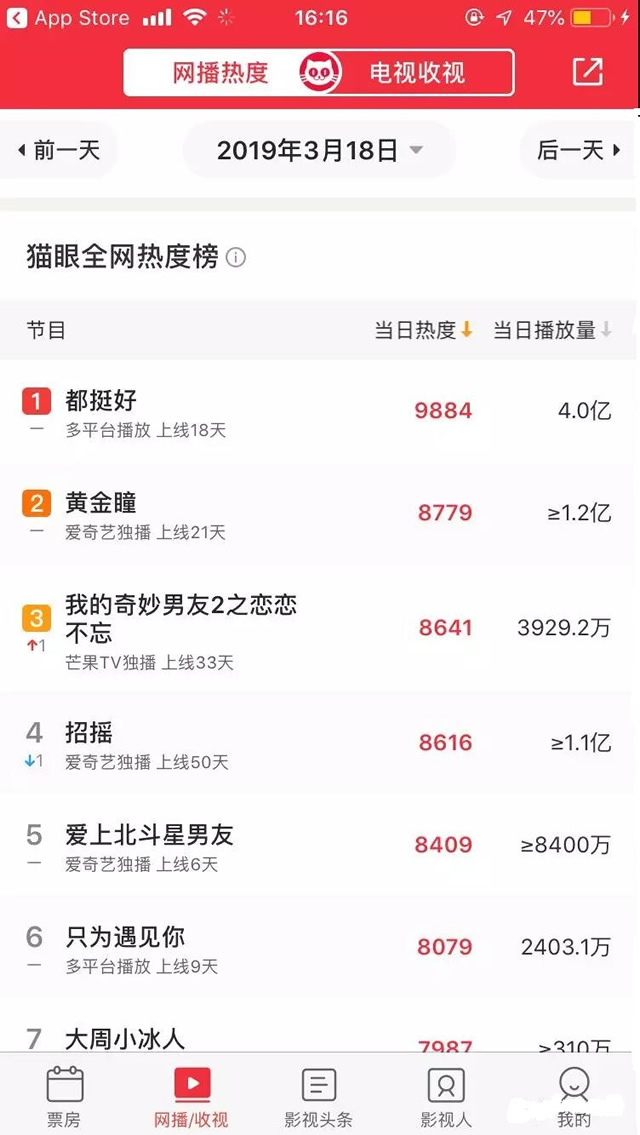Screen dimensions: 640x1135
Task: Select the 网播热度 segment
Action: 221,72
